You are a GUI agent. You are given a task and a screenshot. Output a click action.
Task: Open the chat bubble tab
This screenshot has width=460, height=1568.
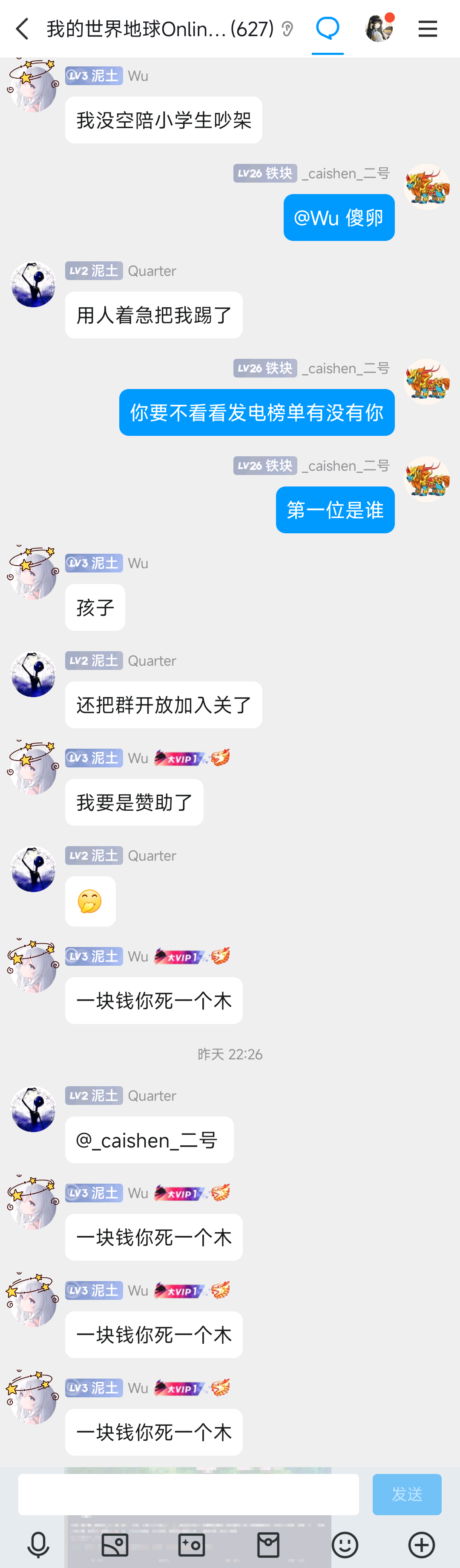click(327, 29)
